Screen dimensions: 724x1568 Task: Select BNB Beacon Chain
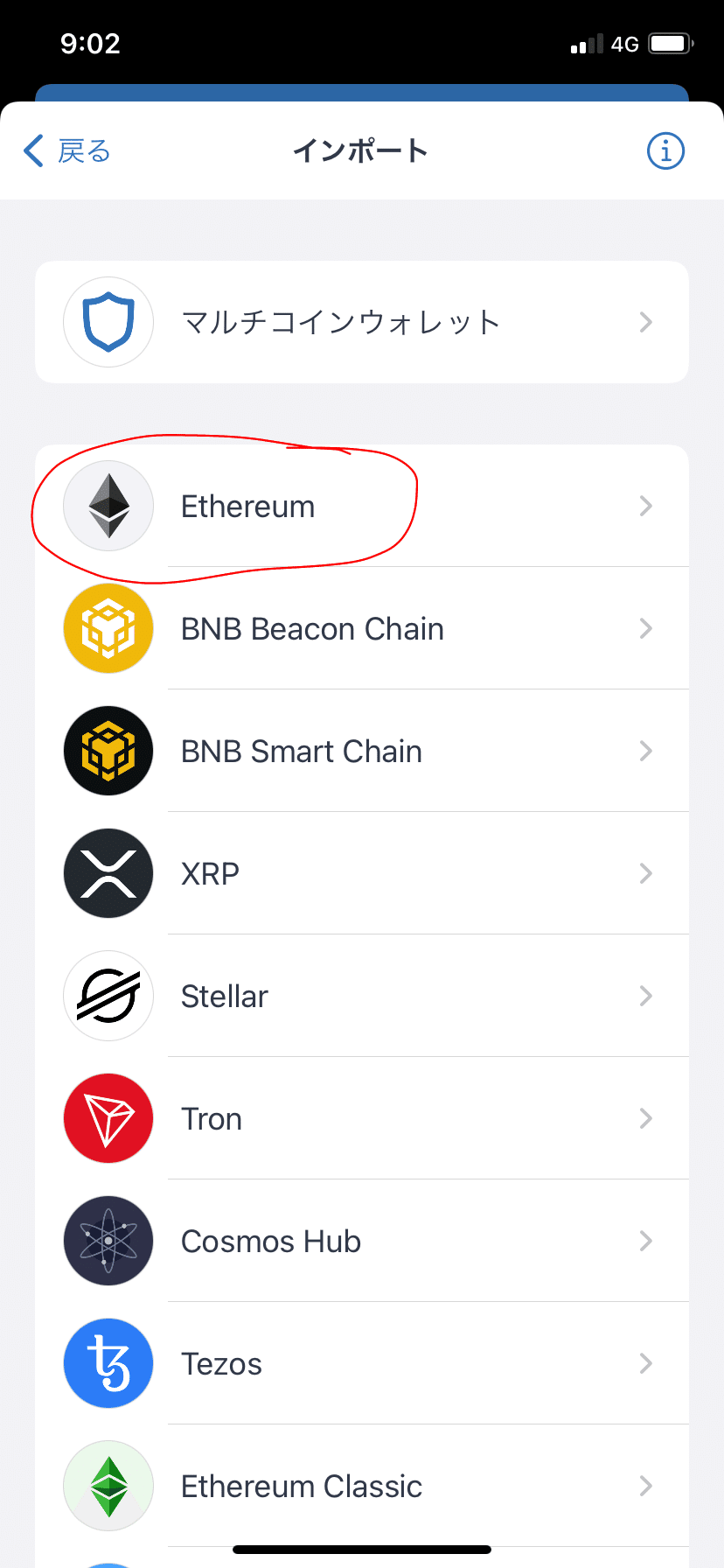point(362,628)
